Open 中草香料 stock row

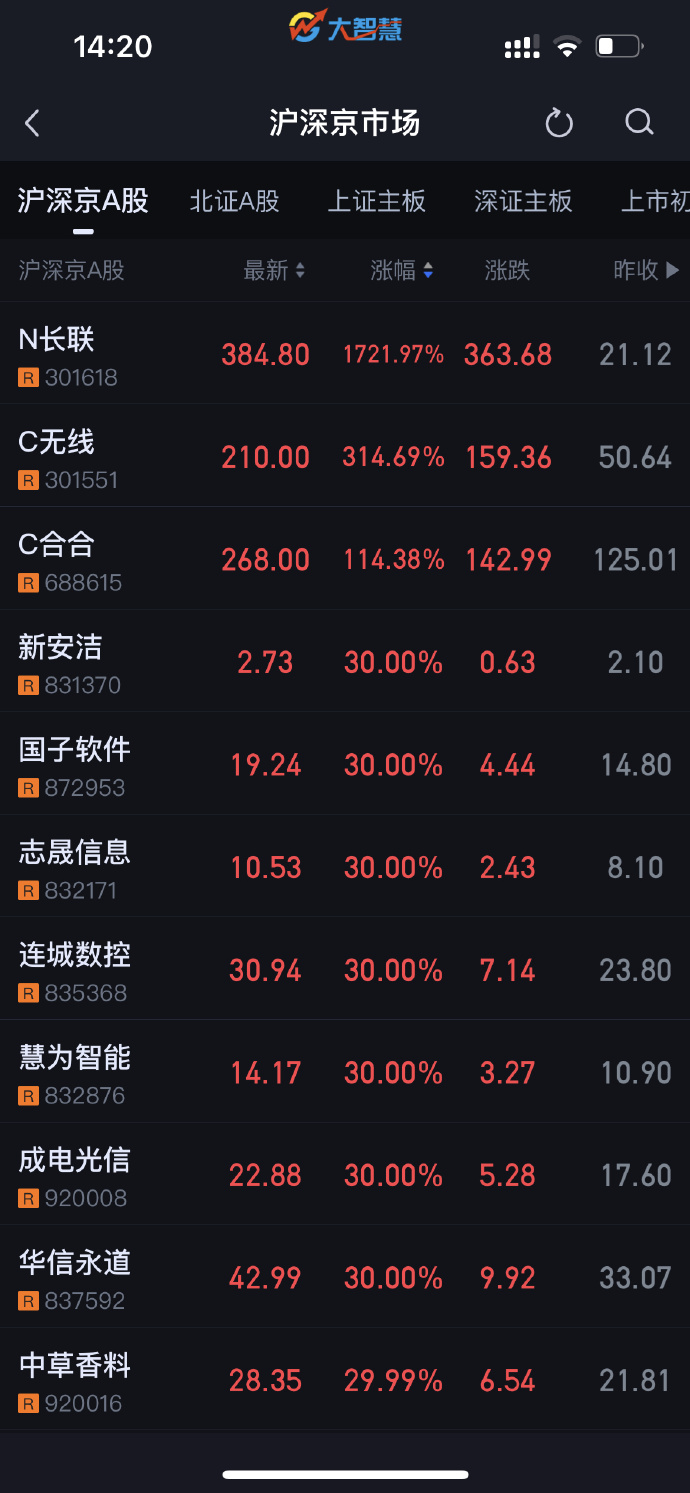point(74,1366)
